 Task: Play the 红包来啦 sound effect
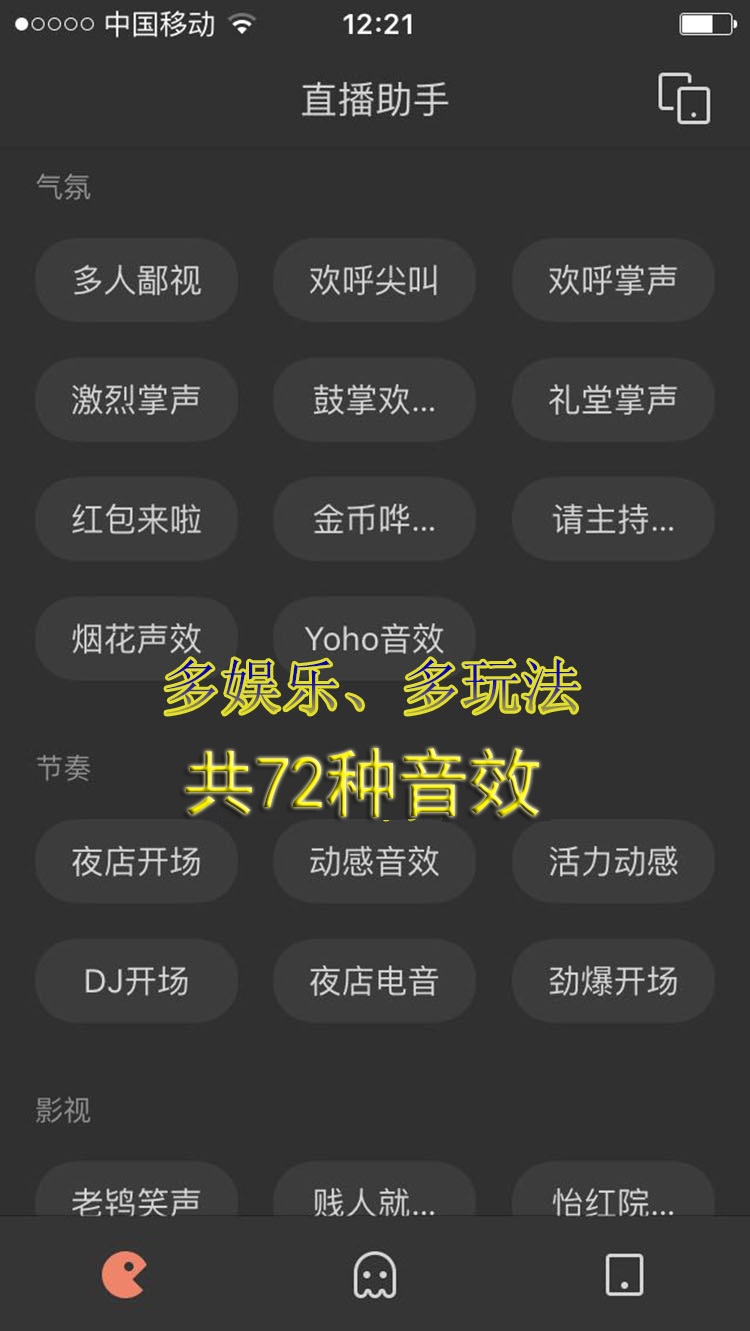136,519
